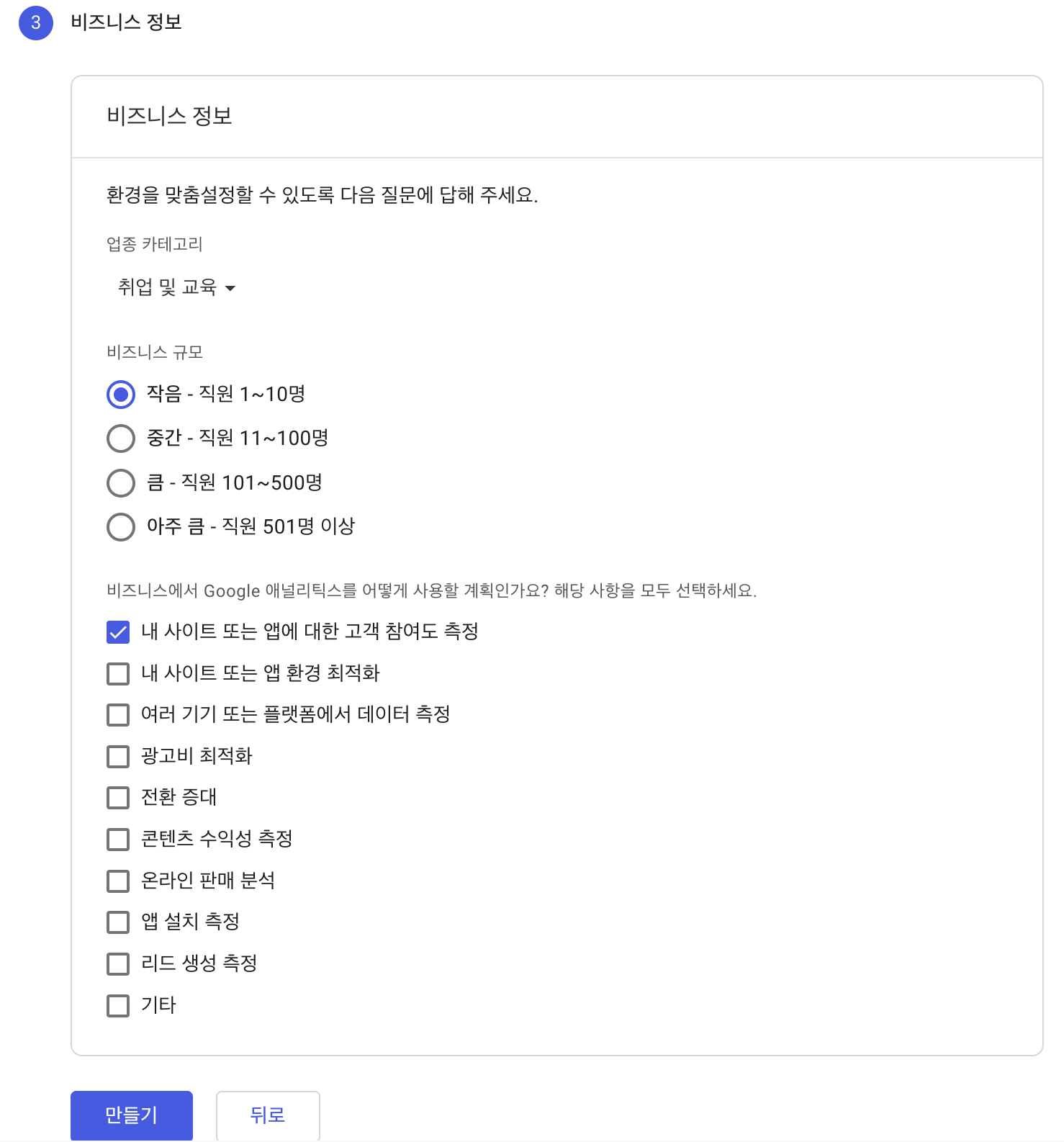Check 여러 기기 또는 플랫폼에서 데이터 측정
Image resolution: width=1064 pixels, height=1142 pixels.
(117, 714)
